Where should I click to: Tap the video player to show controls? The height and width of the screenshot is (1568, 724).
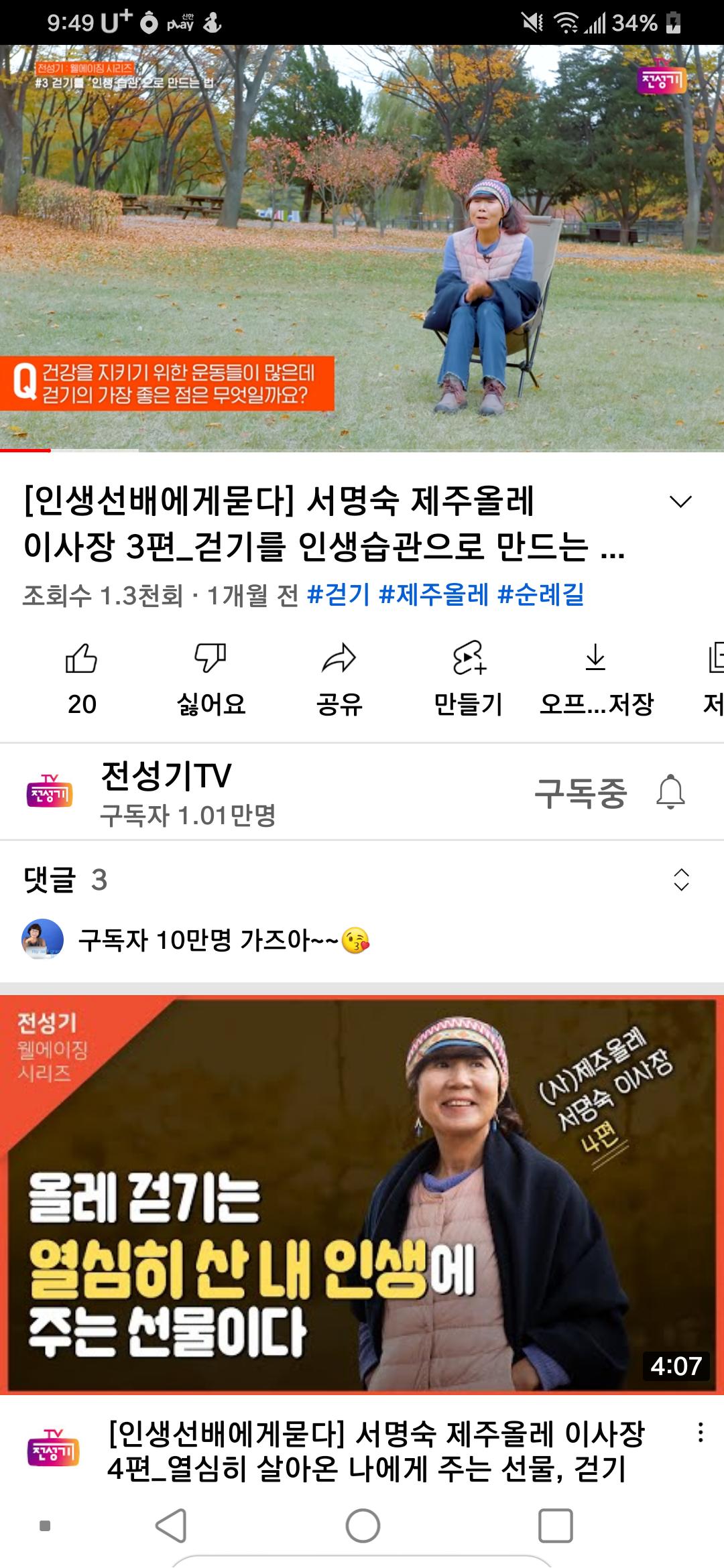(x=362, y=248)
